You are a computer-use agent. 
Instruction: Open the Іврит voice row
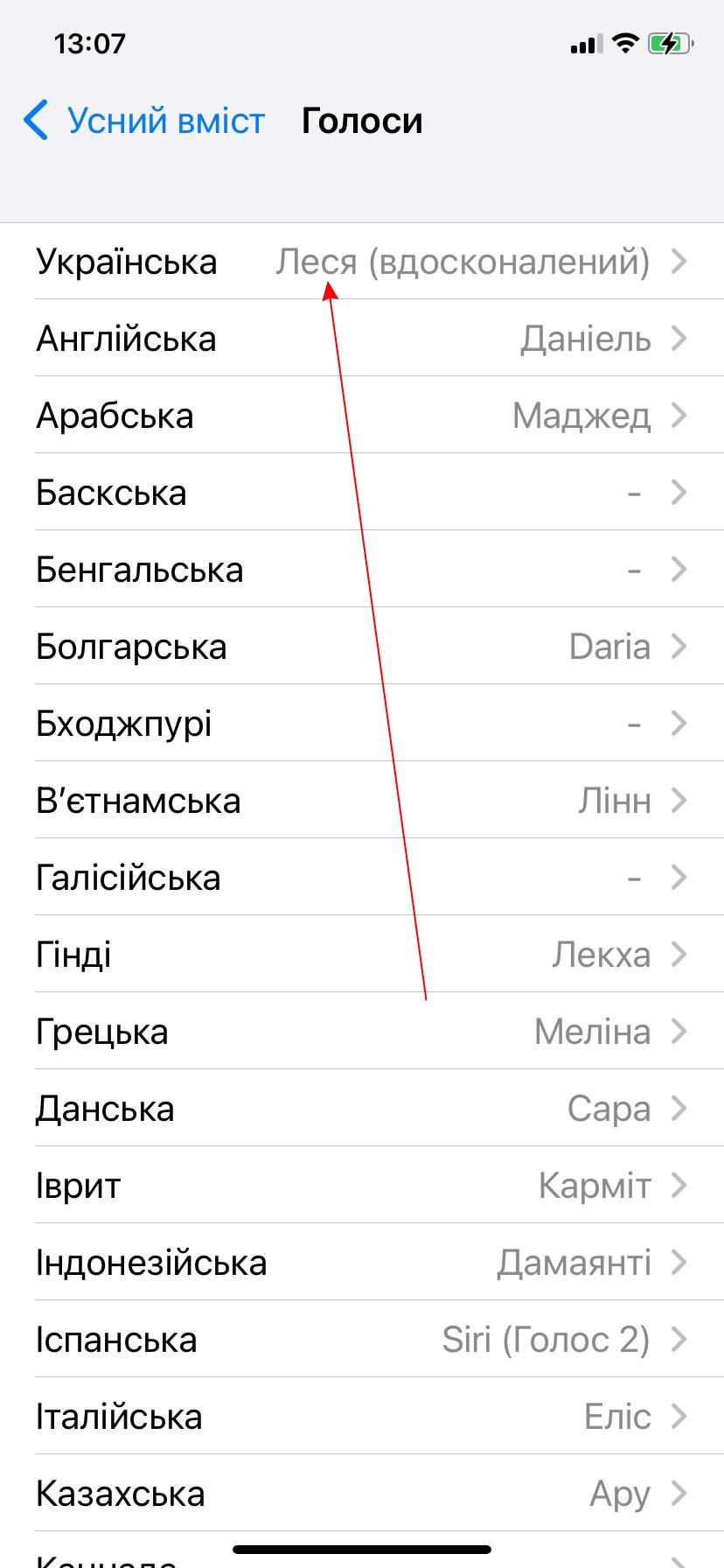coord(362,1186)
